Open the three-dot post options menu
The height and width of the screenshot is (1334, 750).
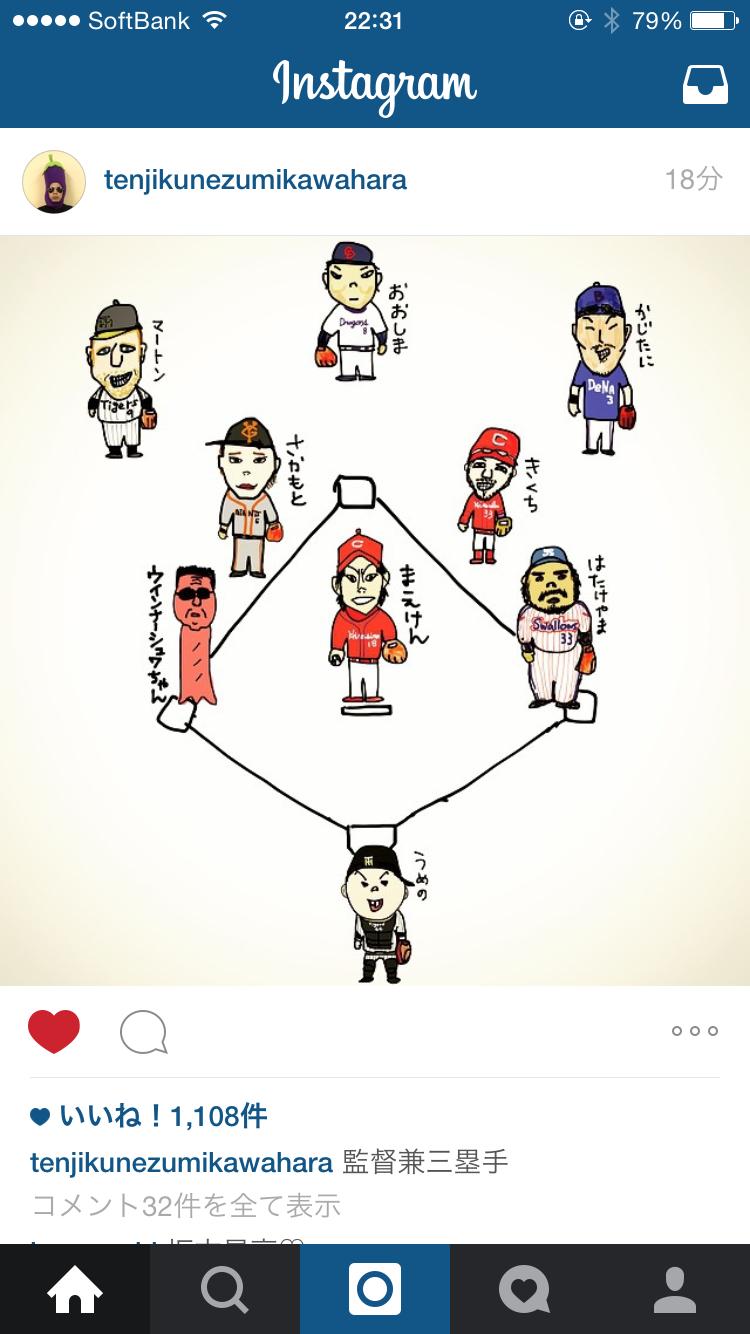coord(695,1031)
